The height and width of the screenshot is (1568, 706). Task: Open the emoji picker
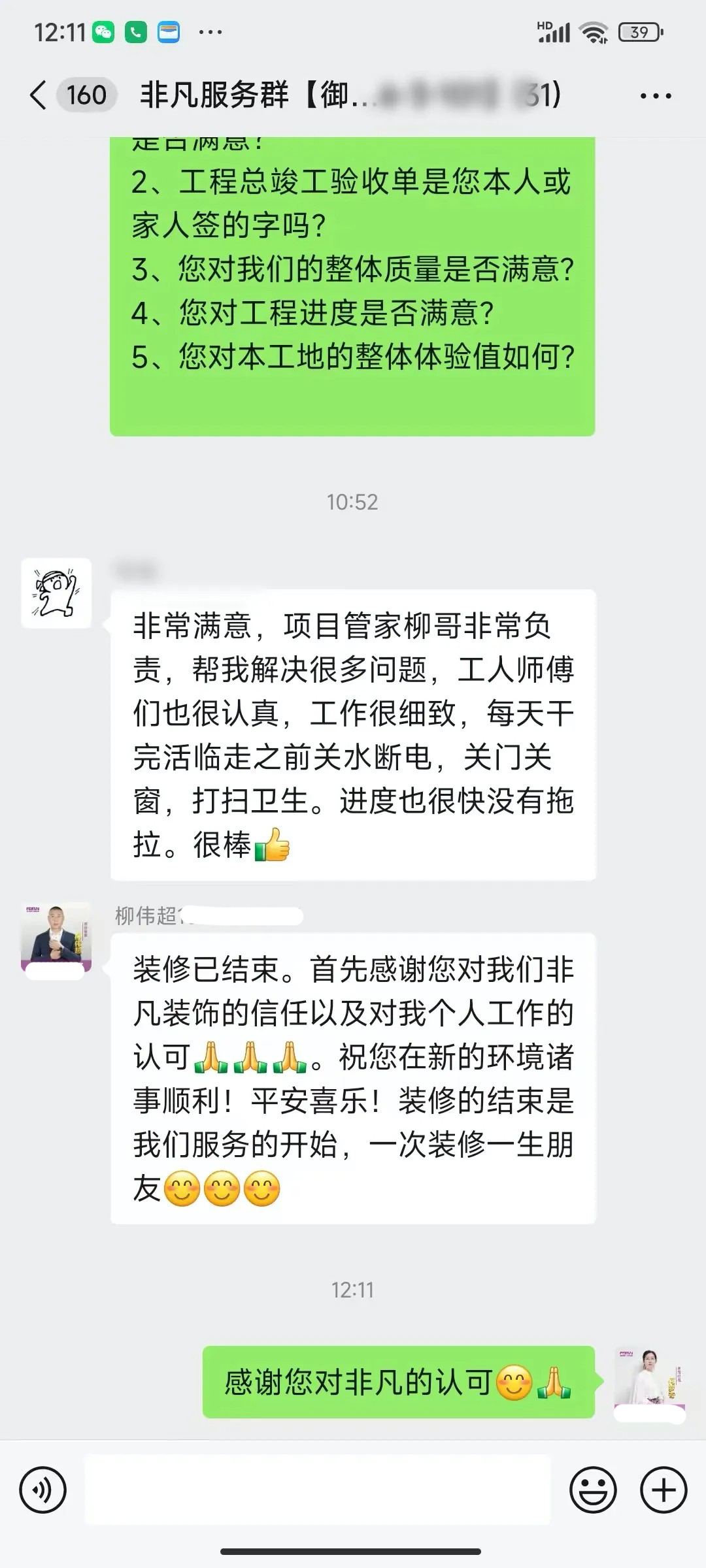coord(593,1490)
